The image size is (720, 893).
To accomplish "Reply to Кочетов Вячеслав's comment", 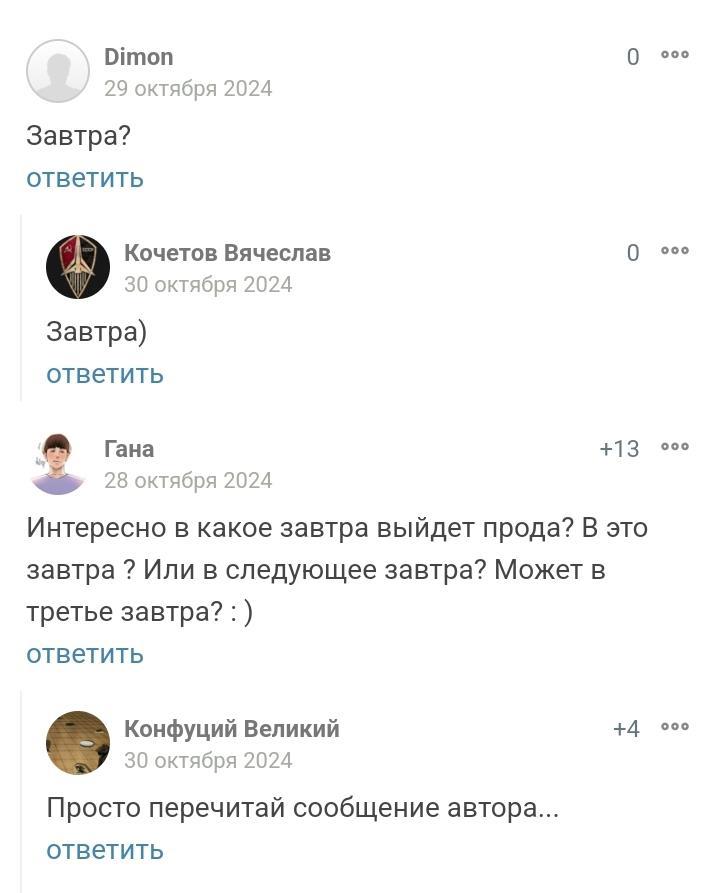I will [105, 374].
